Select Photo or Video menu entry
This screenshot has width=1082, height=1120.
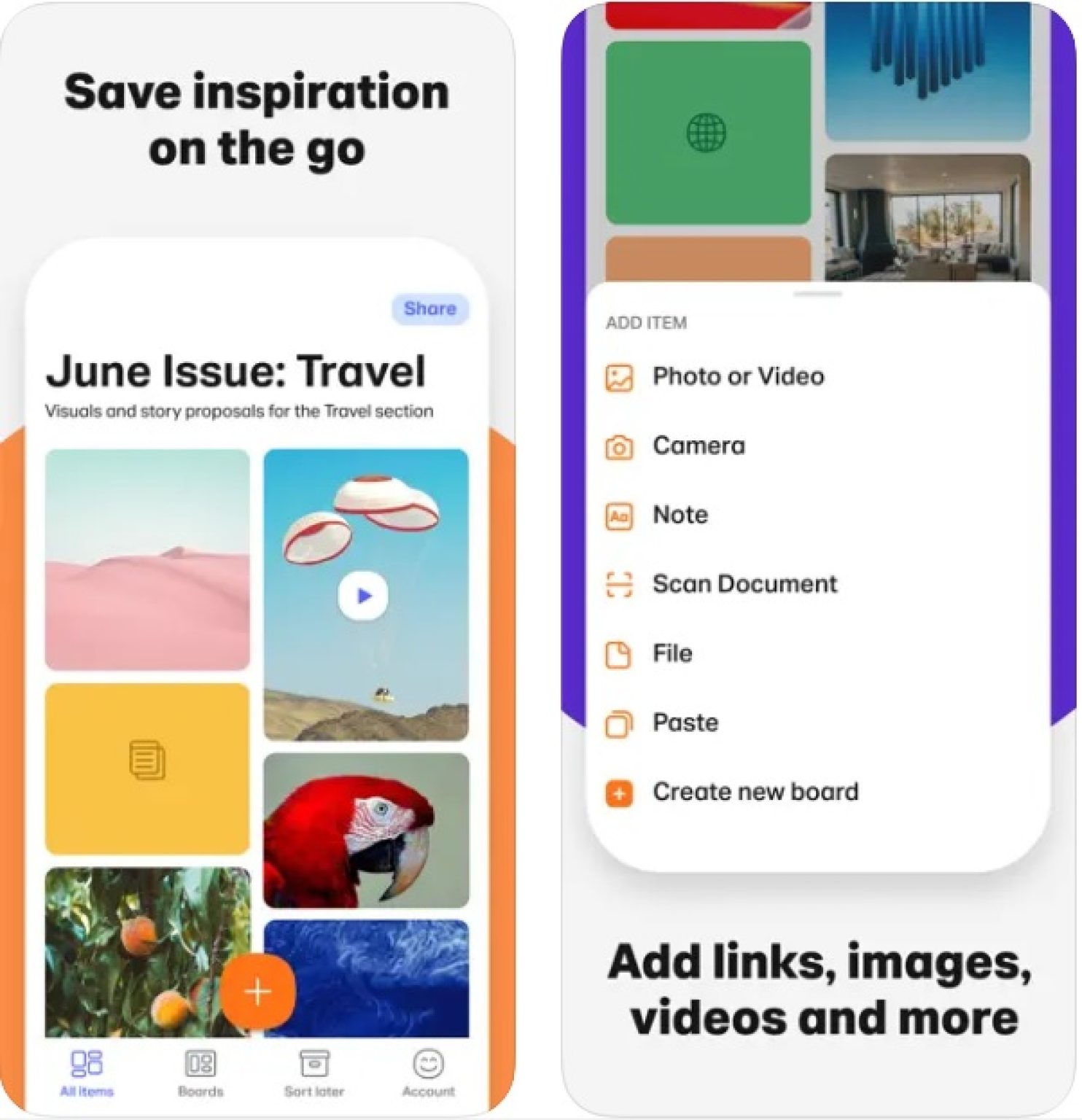738,376
